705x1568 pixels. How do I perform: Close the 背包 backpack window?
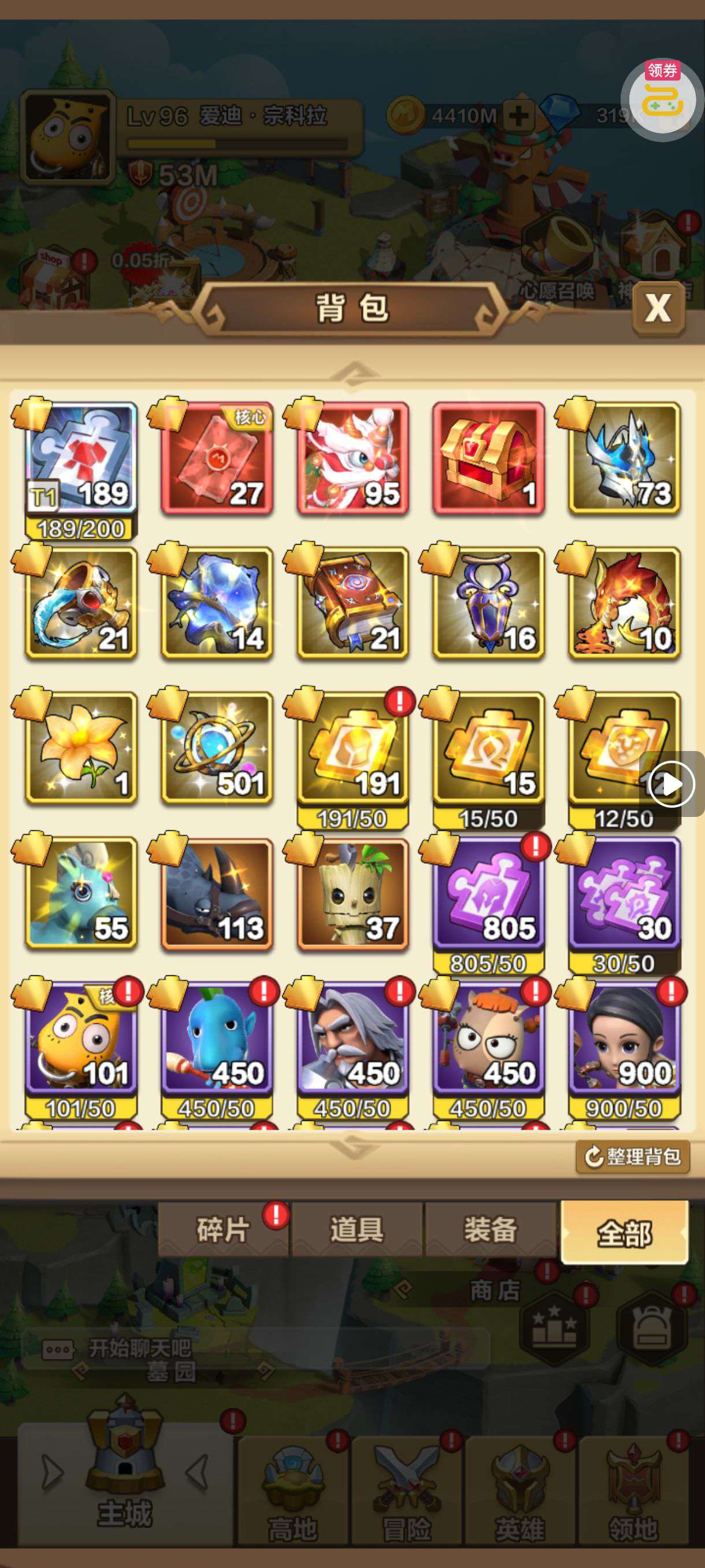tap(658, 309)
